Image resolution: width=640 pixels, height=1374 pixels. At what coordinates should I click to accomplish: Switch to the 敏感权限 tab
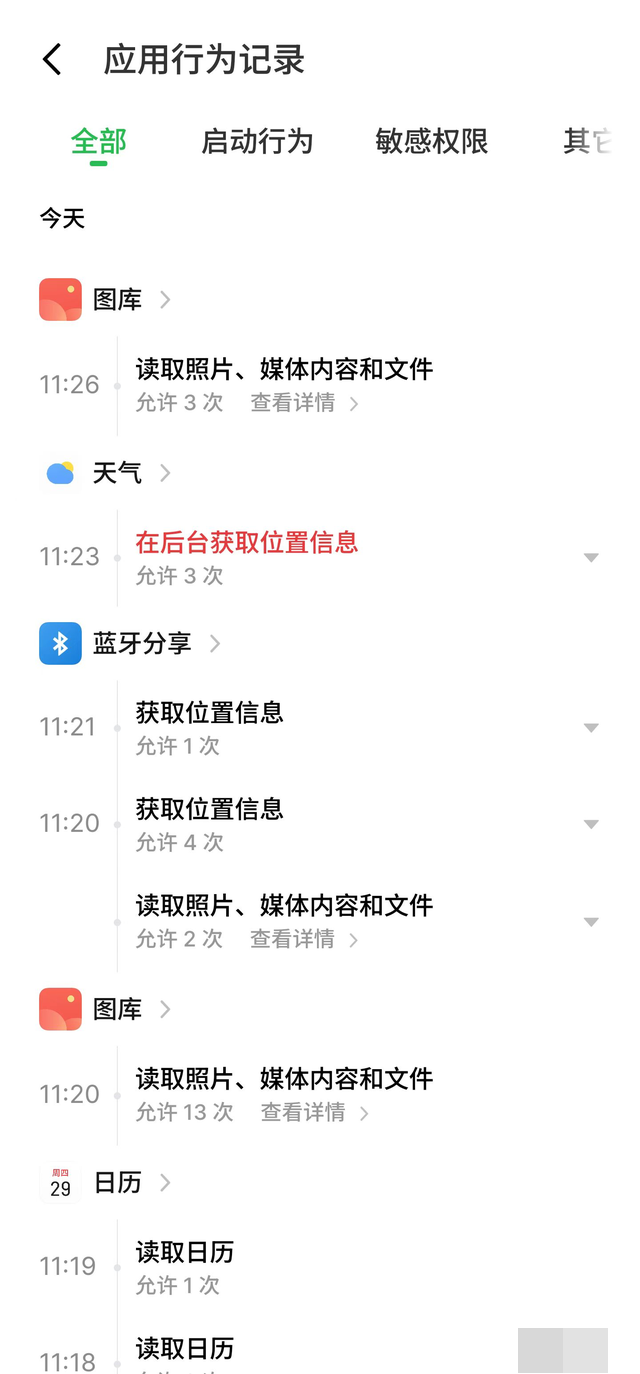point(431,142)
